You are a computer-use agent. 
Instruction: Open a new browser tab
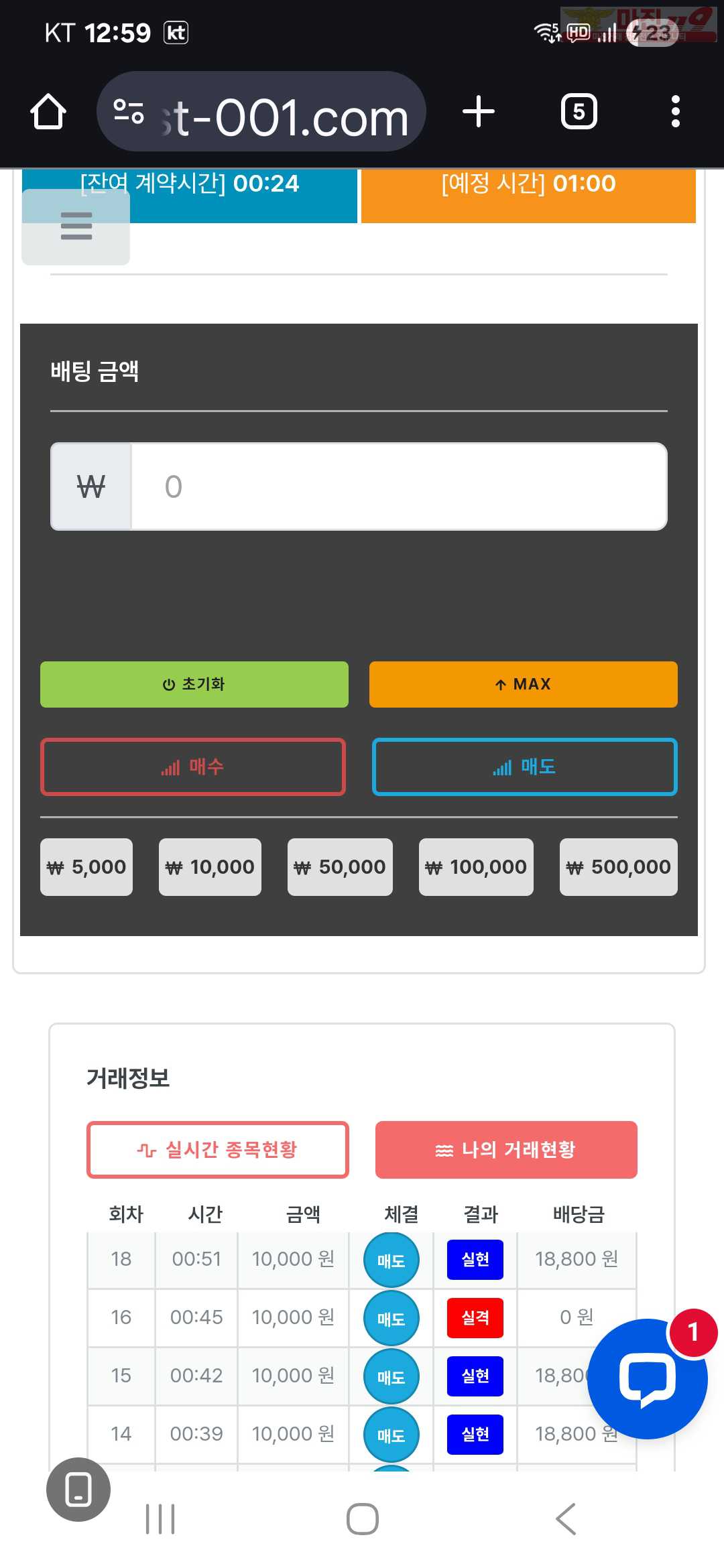click(x=479, y=111)
